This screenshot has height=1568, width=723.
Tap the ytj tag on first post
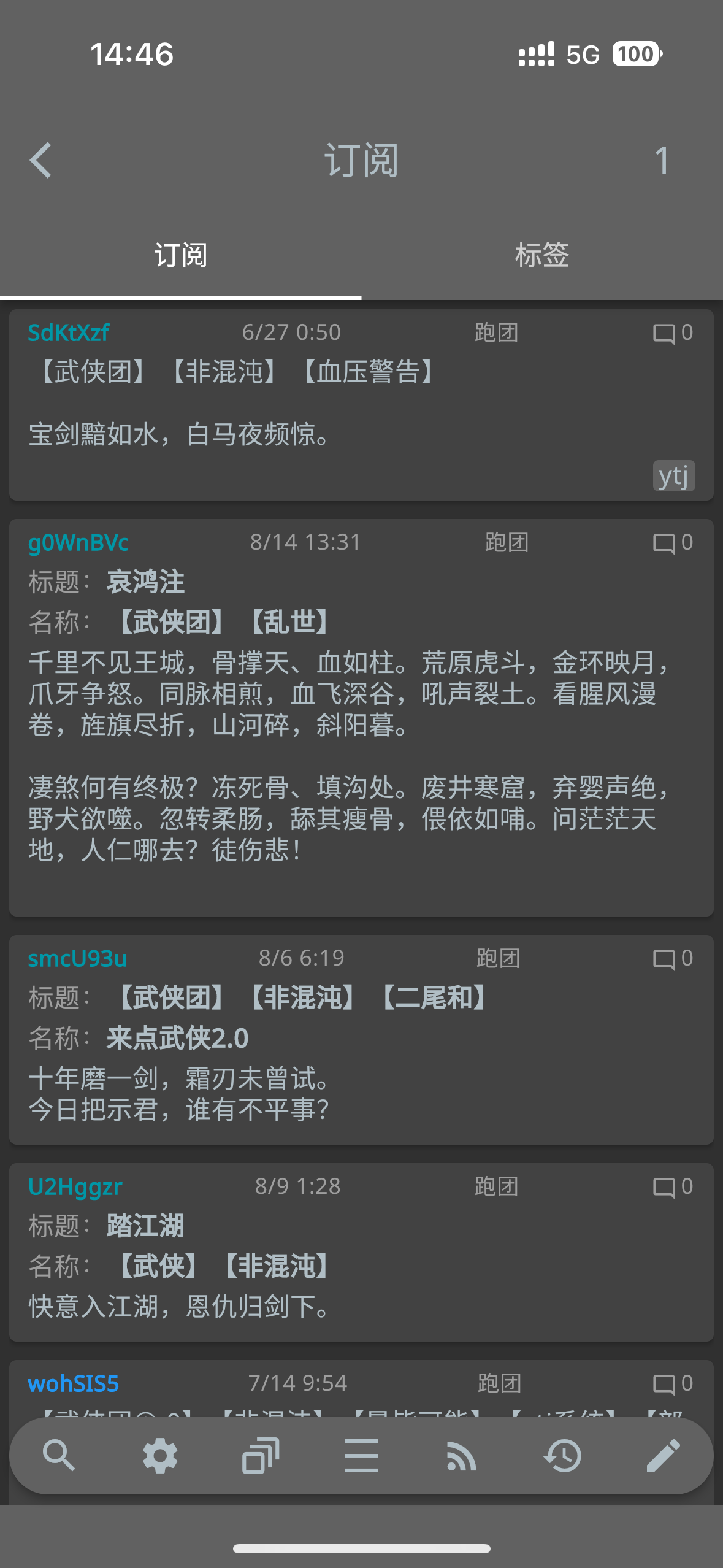(x=673, y=476)
